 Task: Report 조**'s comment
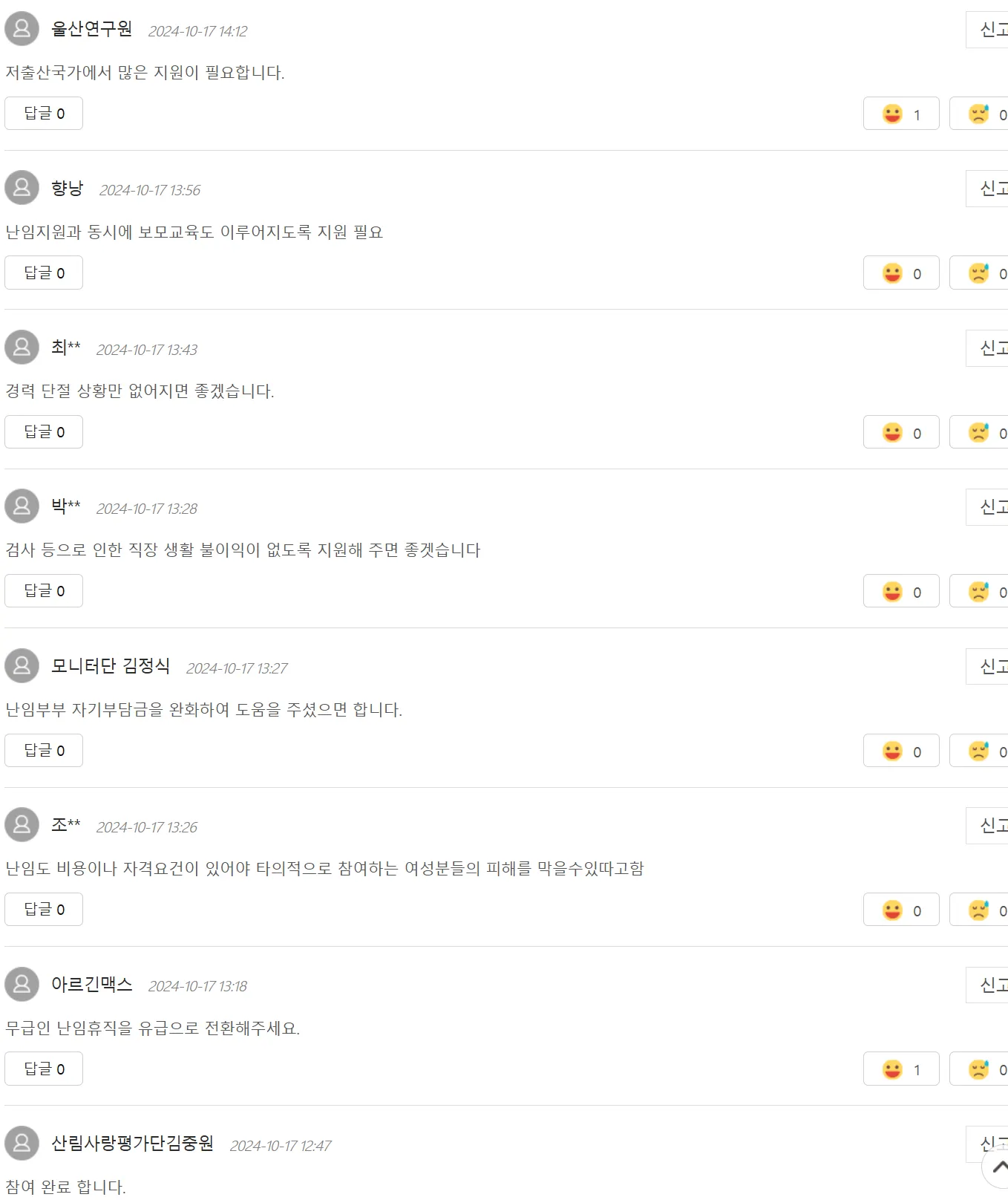[x=990, y=826]
